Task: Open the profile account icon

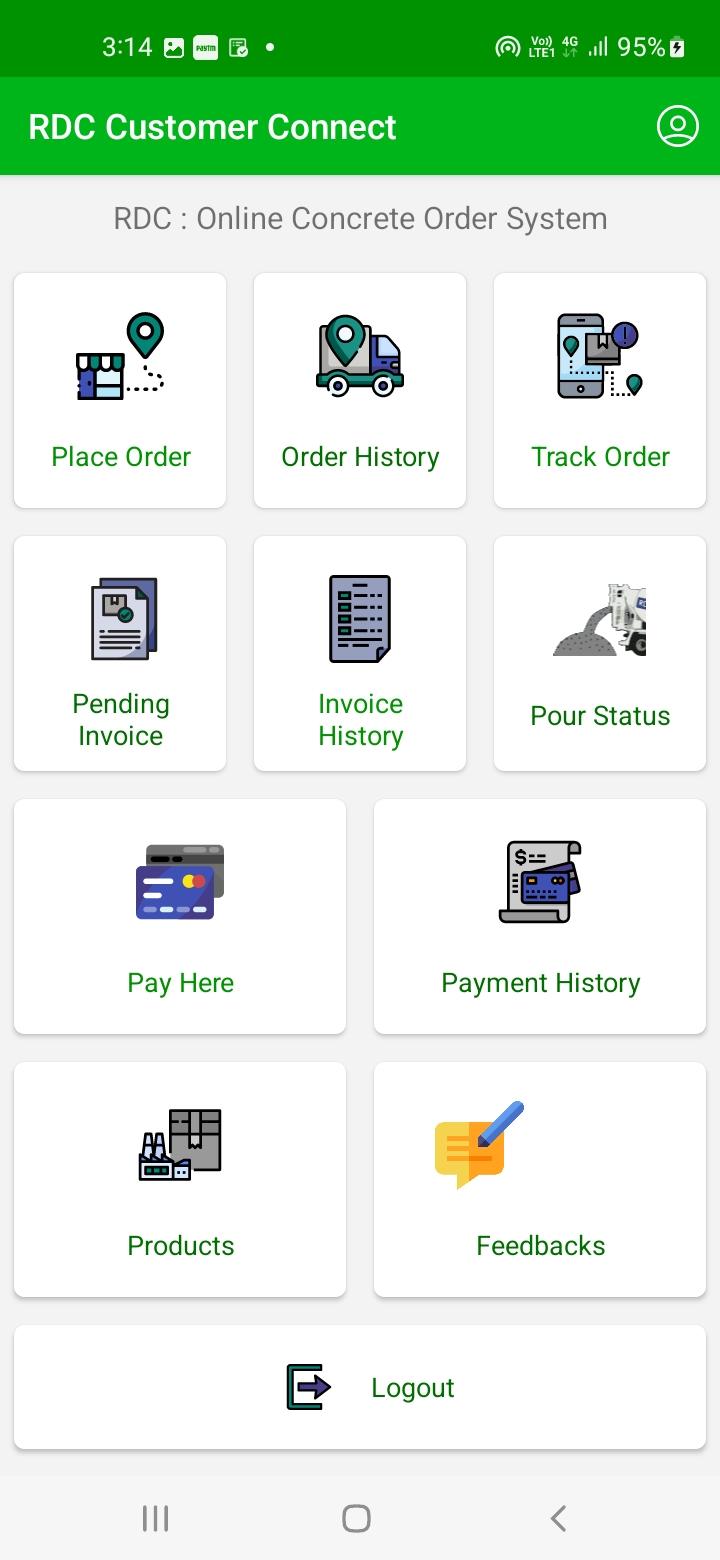Action: point(677,127)
